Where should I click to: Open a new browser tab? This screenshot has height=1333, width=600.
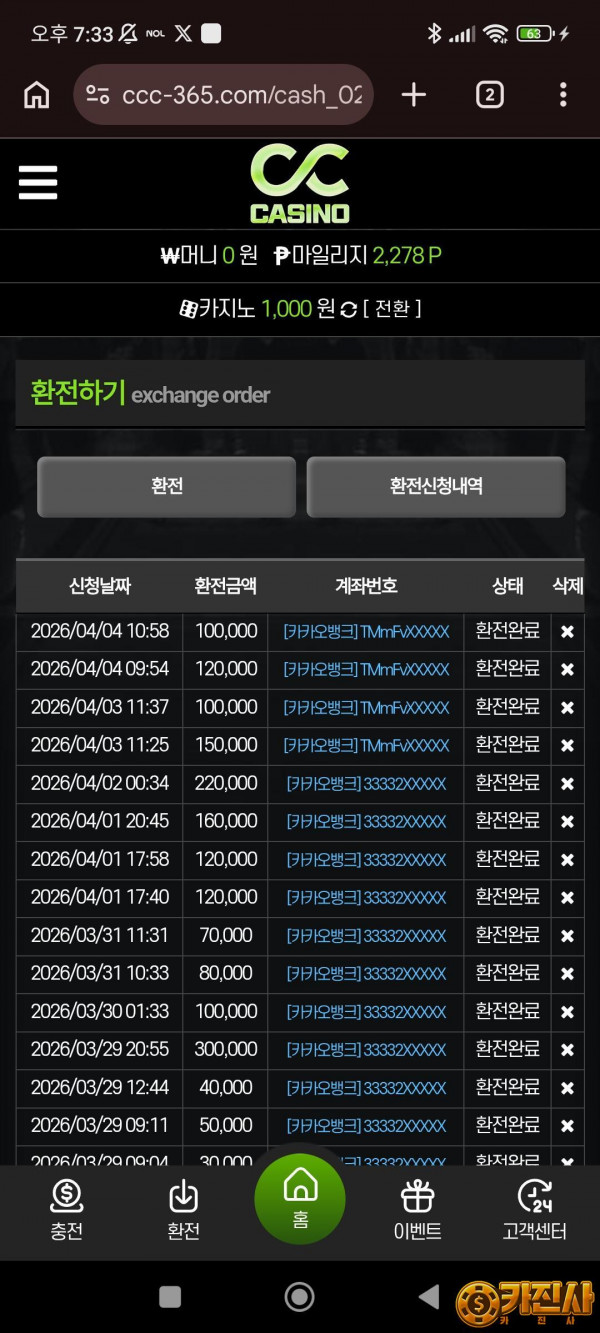click(413, 95)
